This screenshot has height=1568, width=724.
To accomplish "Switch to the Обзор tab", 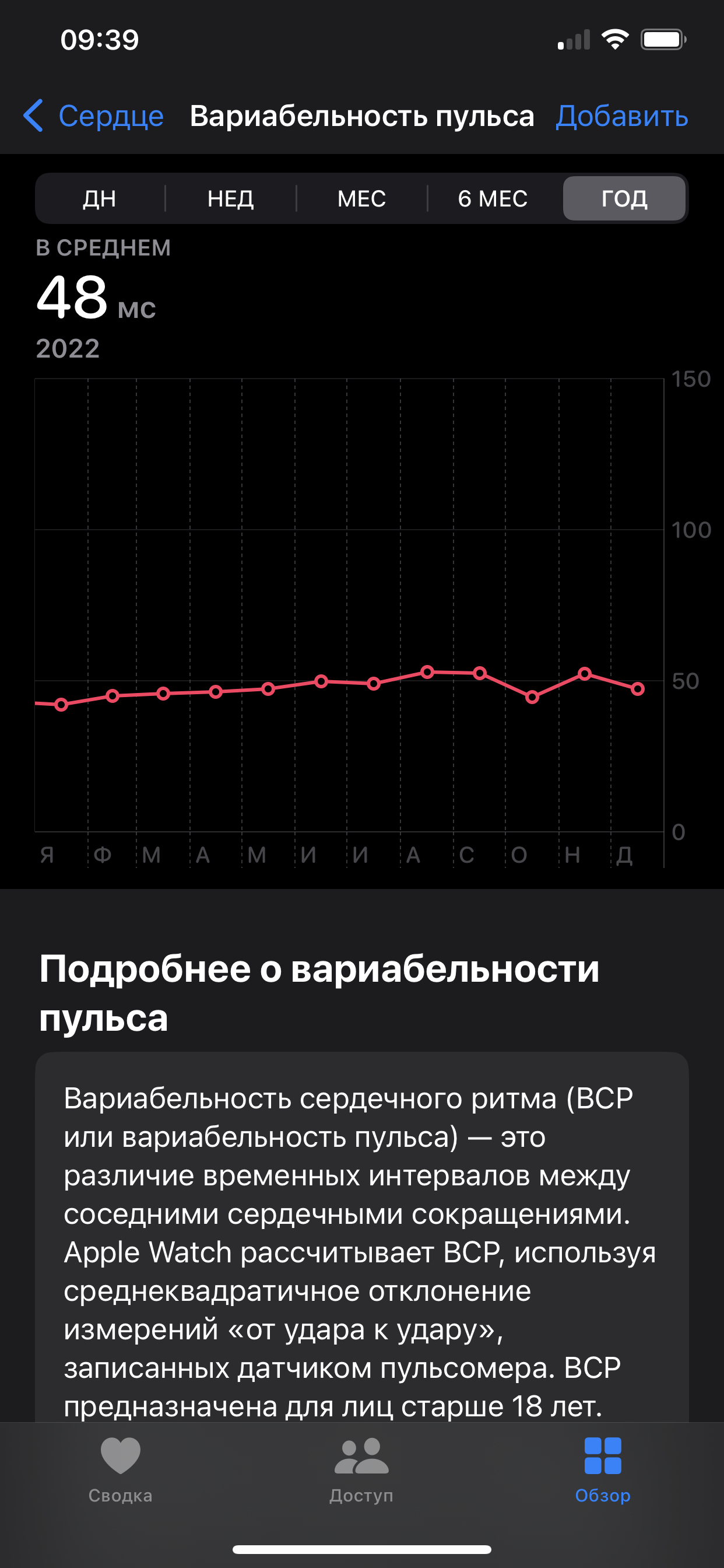I will pos(602,1469).
